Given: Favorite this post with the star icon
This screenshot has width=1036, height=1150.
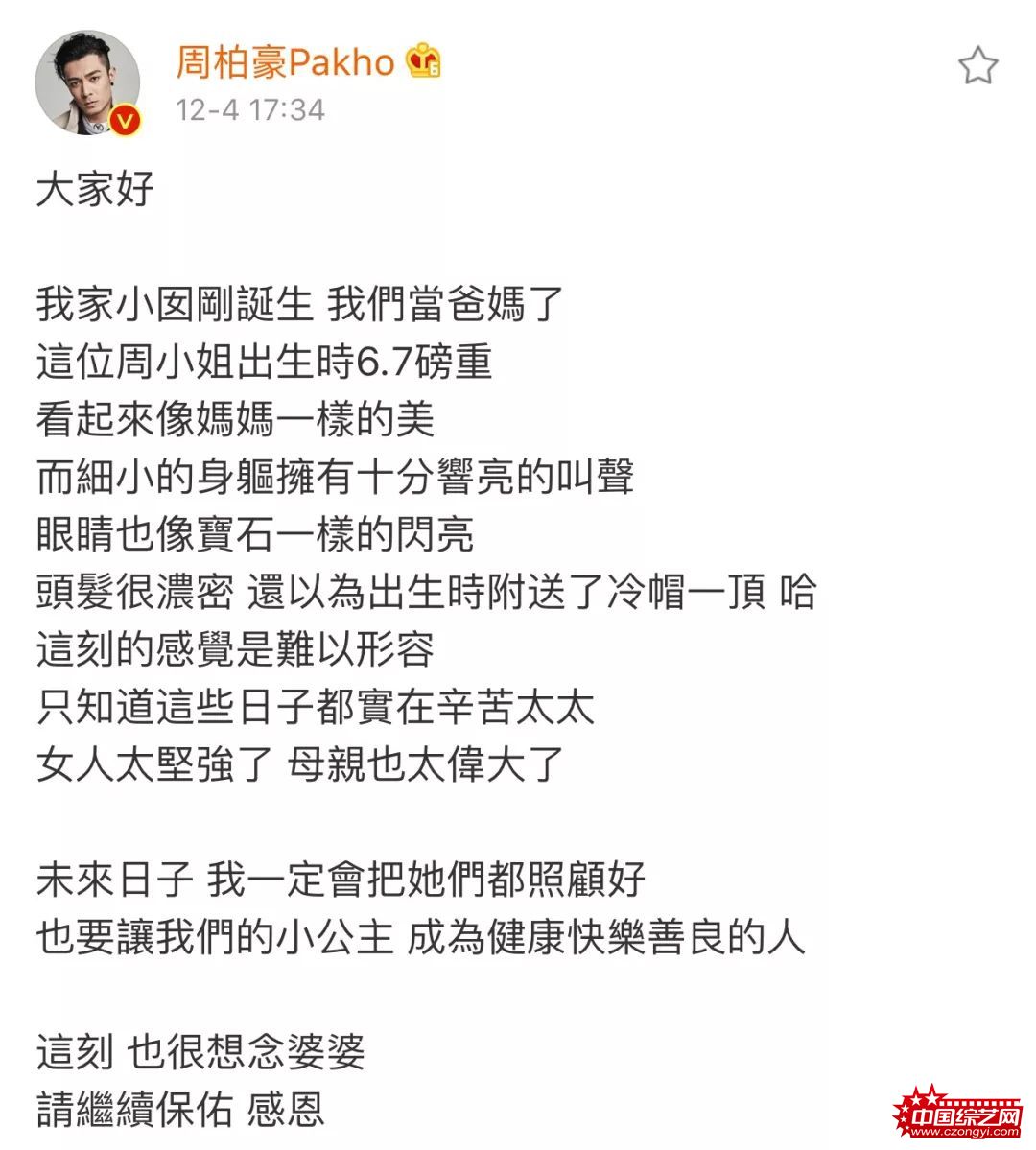Looking at the screenshot, I should pyautogui.click(x=977, y=66).
